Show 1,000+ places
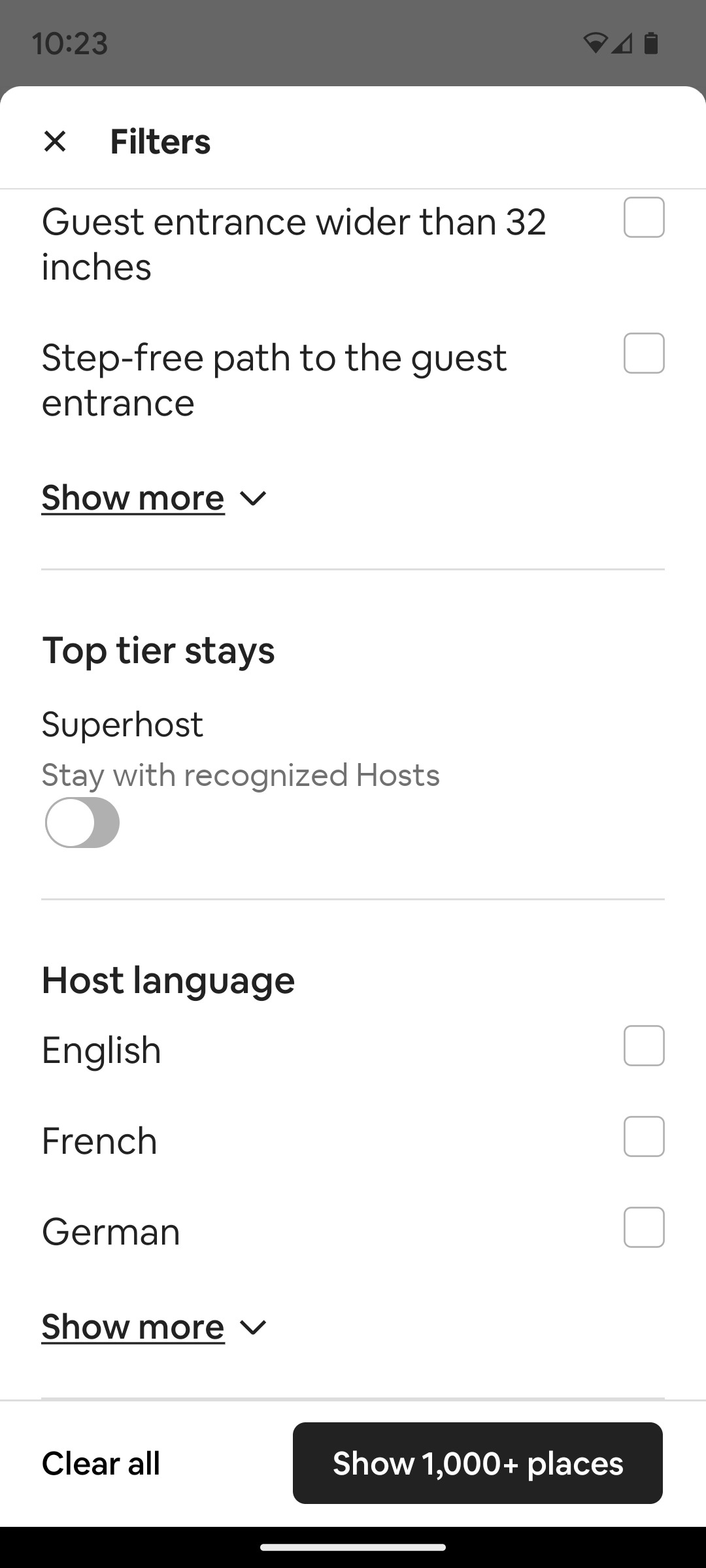The height and width of the screenshot is (1568, 706). pyautogui.click(x=478, y=1463)
